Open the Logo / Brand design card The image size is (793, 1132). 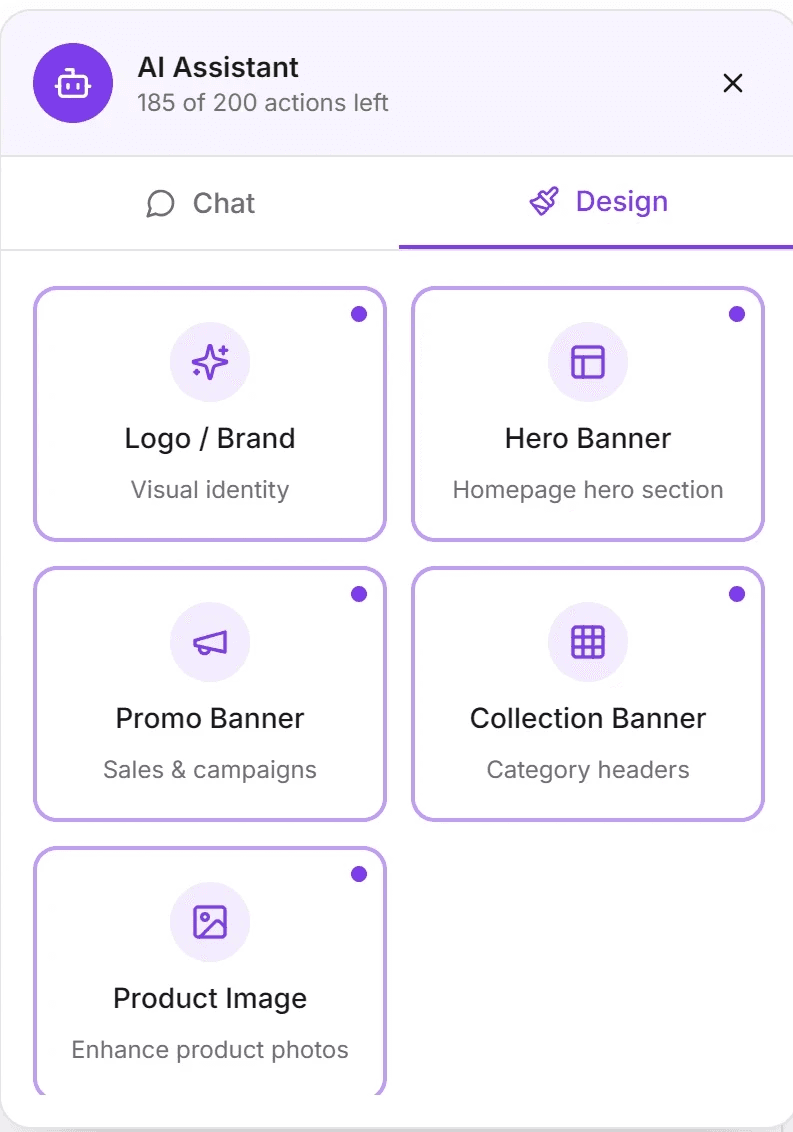[210, 414]
